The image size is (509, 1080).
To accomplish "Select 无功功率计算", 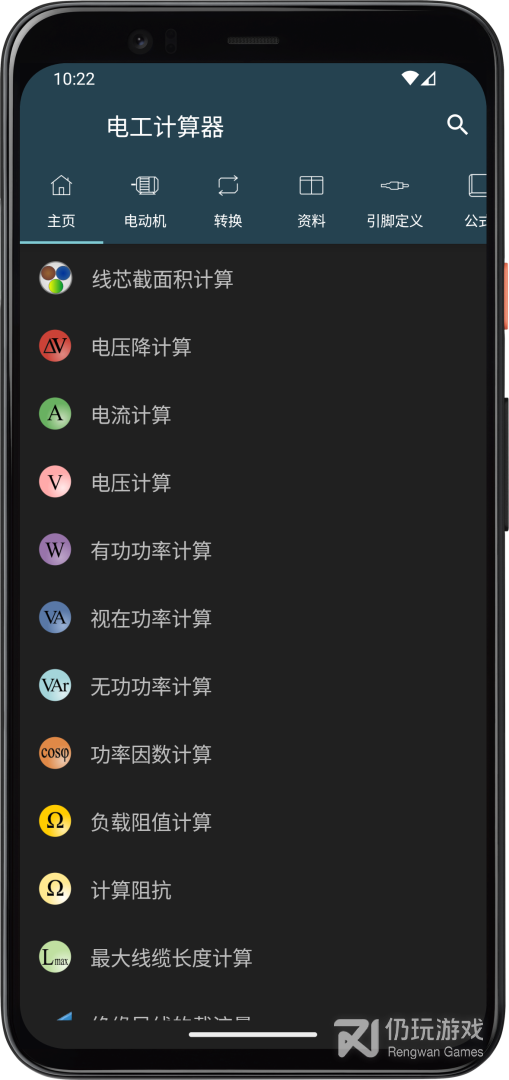I will (x=253, y=685).
